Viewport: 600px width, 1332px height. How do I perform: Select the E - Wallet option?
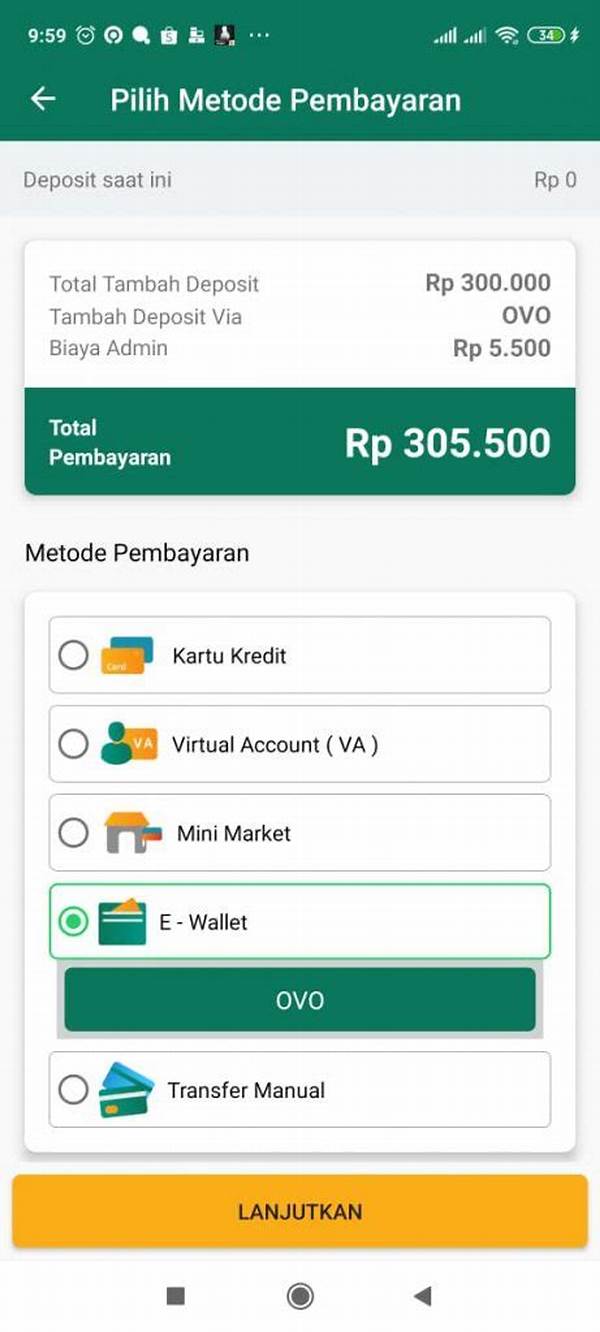(x=300, y=921)
